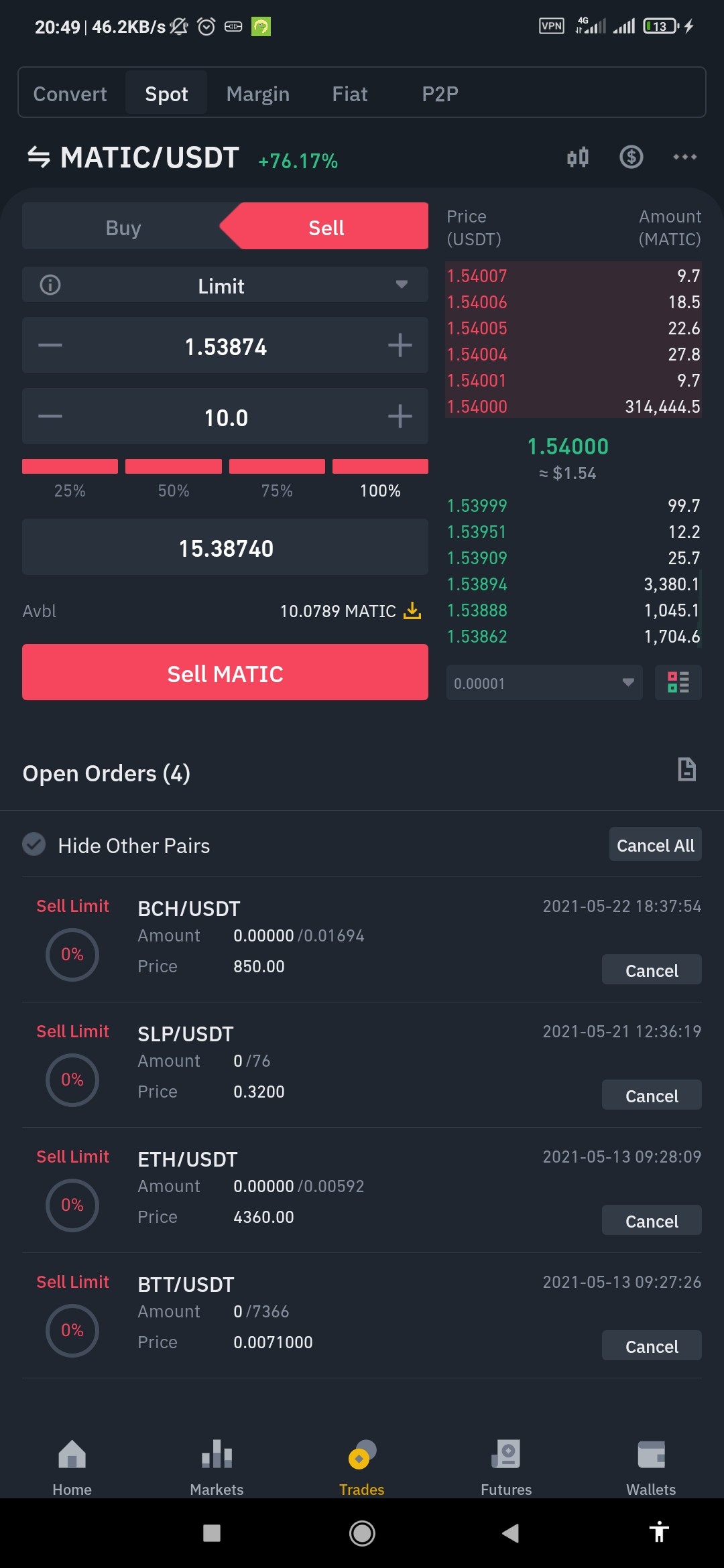Change the order book layout icon

pos(678,683)
